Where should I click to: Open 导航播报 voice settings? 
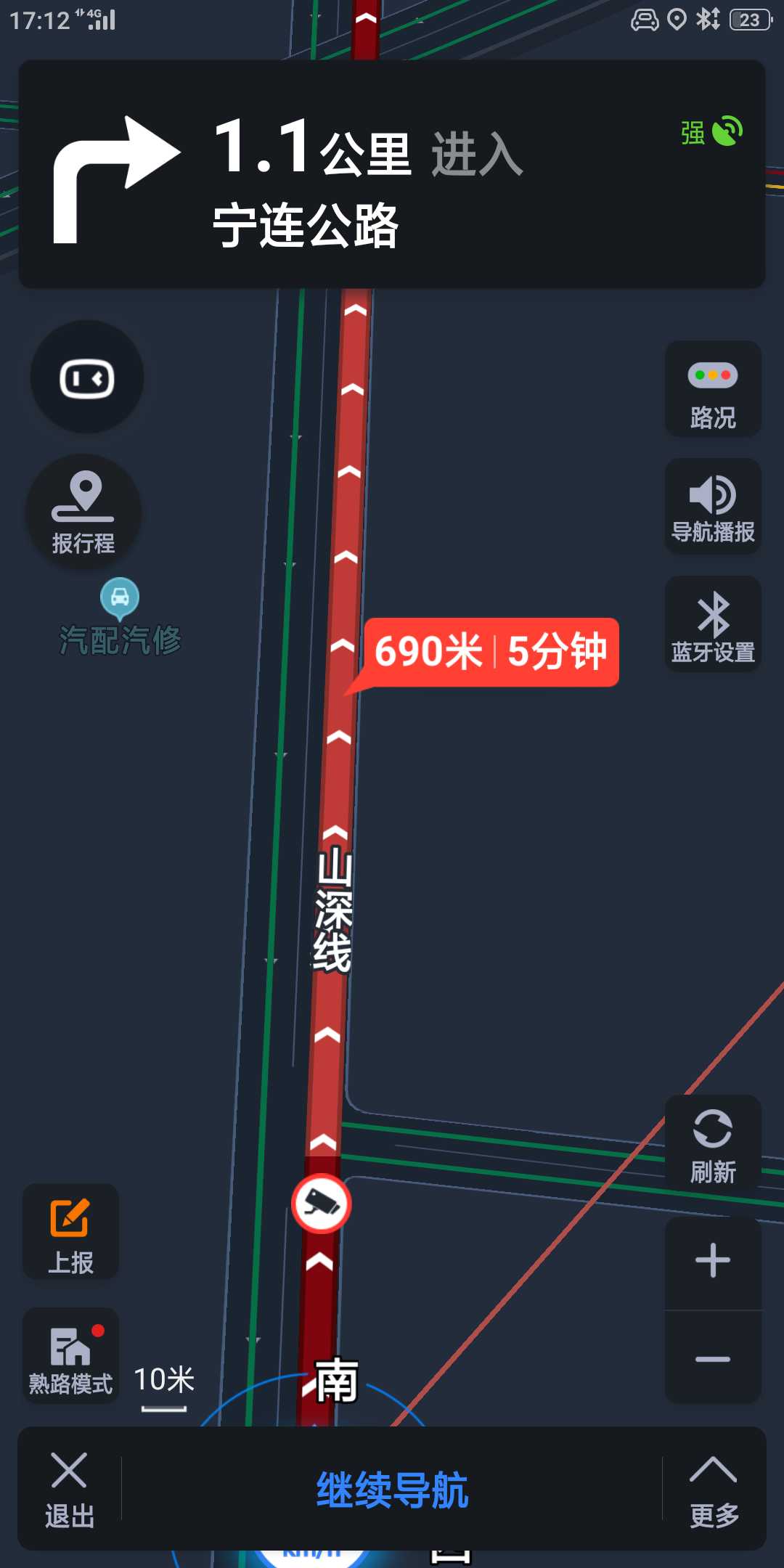pyautogui.click(x=713, y=507)
